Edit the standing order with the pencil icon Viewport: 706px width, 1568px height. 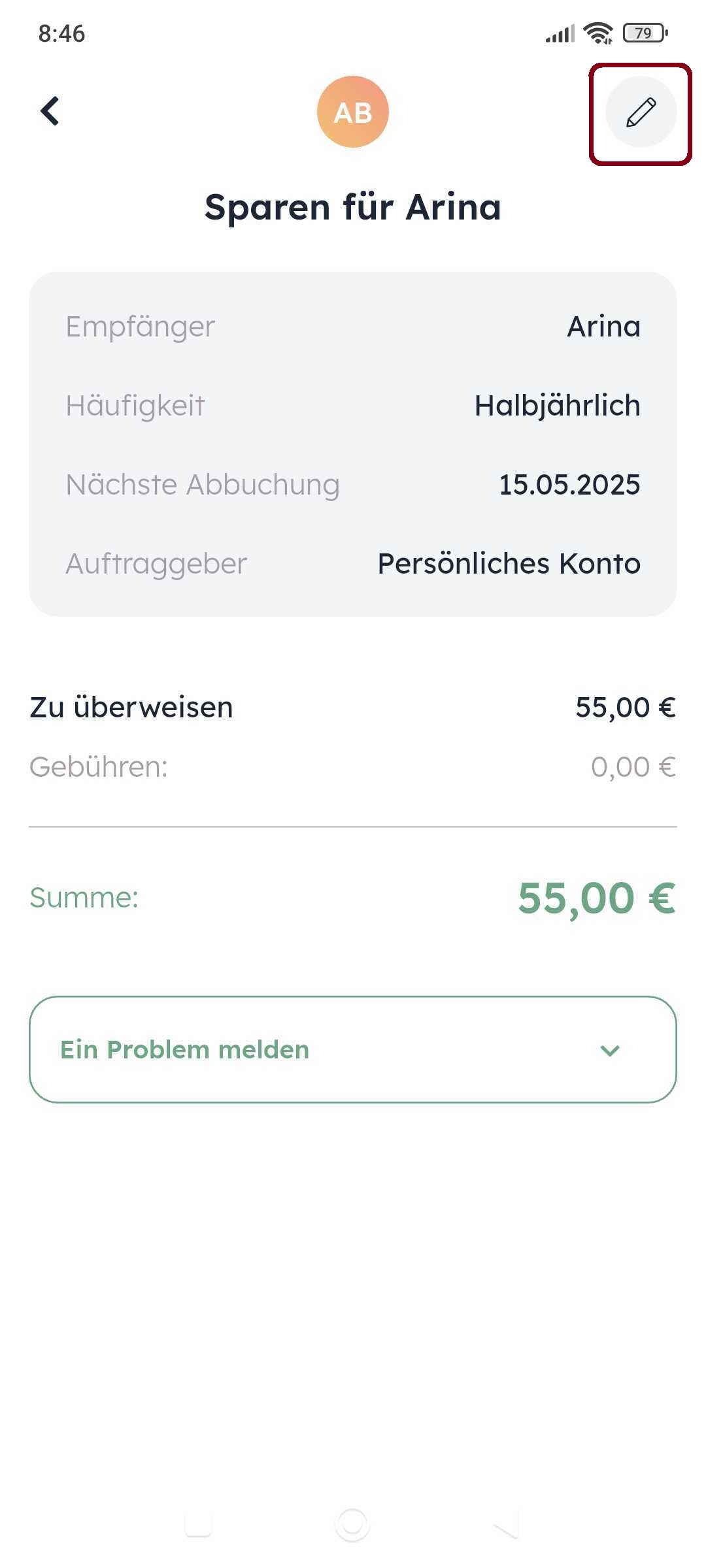(x=641, y=112)
